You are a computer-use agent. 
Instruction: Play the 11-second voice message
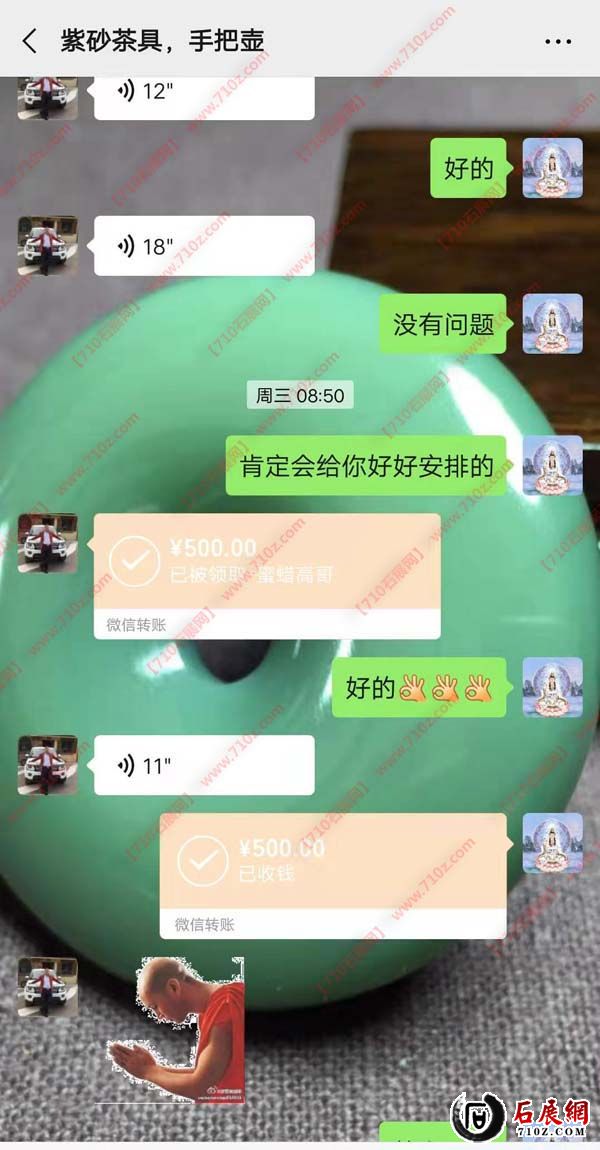(x=204, y=766)
